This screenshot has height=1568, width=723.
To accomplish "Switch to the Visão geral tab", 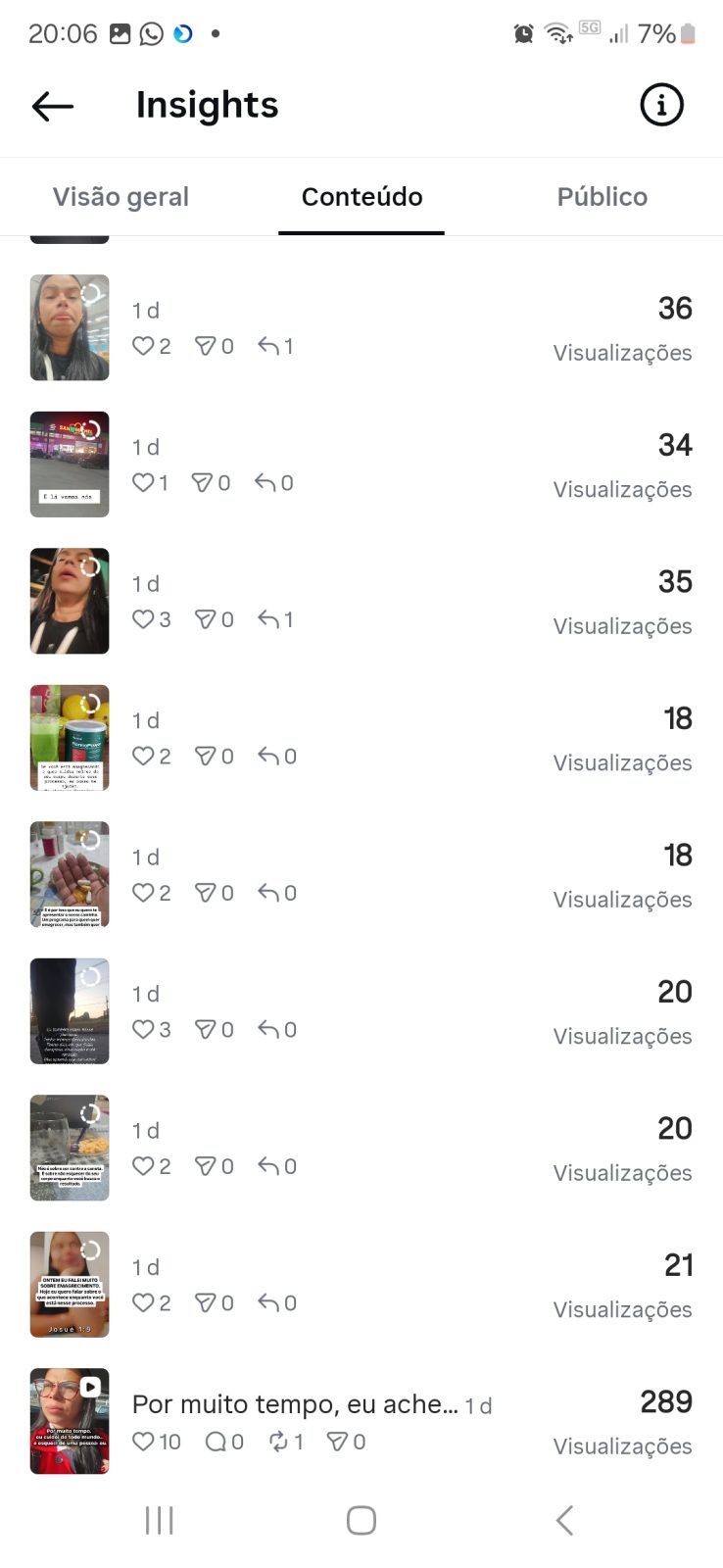I will [120, 197].
